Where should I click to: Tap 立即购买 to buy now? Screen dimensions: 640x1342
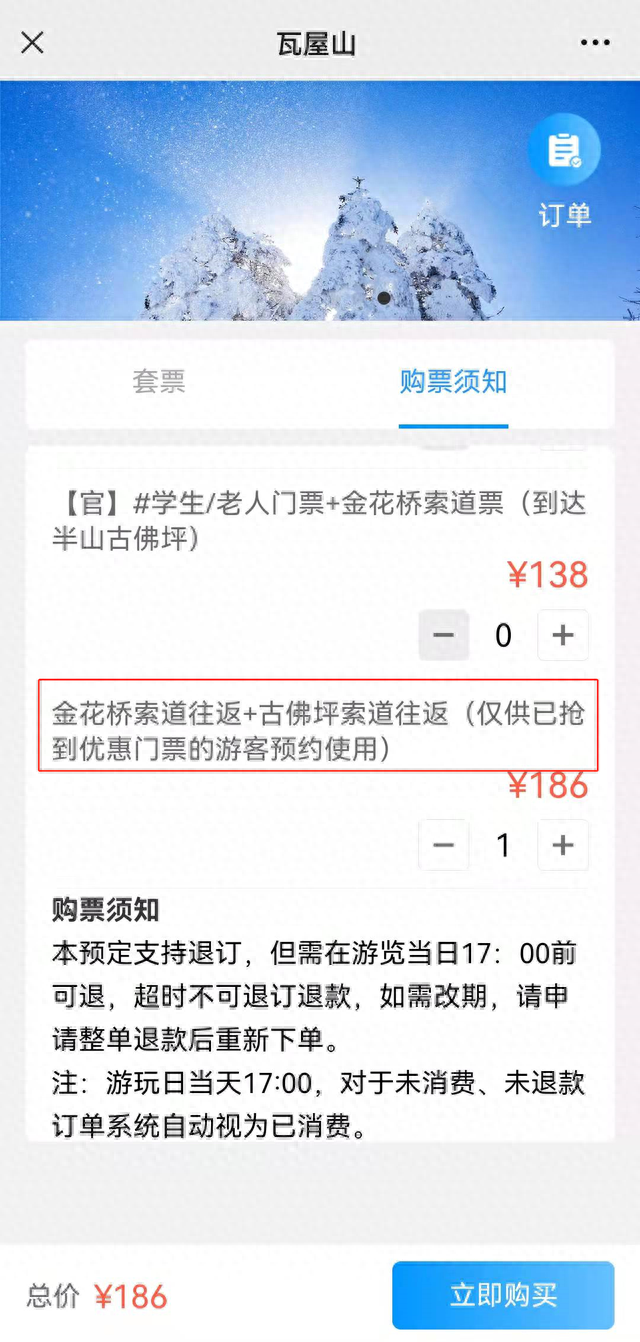(503, 1295)
